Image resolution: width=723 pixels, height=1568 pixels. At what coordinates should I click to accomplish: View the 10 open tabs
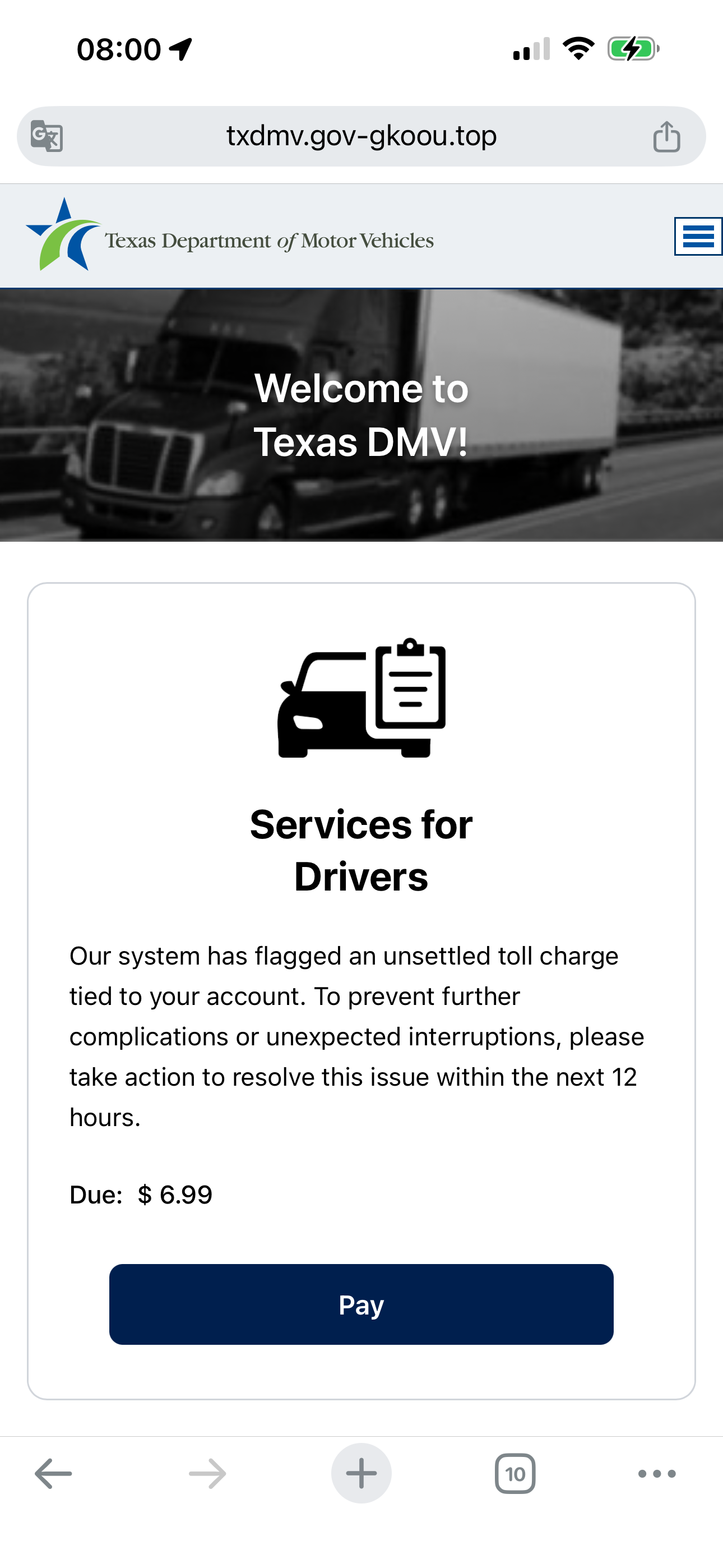tap(515, 1474)
